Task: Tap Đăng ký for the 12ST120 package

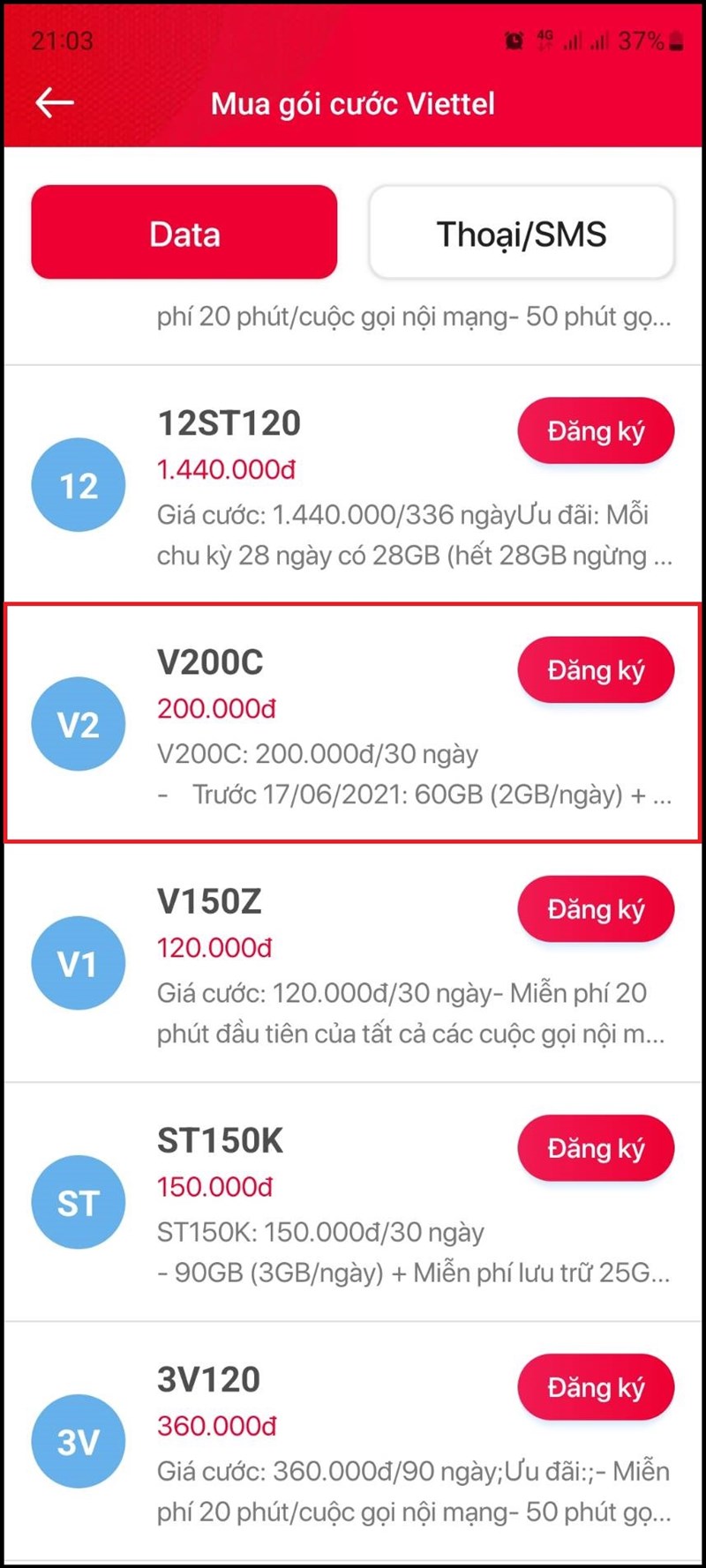Action: coord(596,430)
